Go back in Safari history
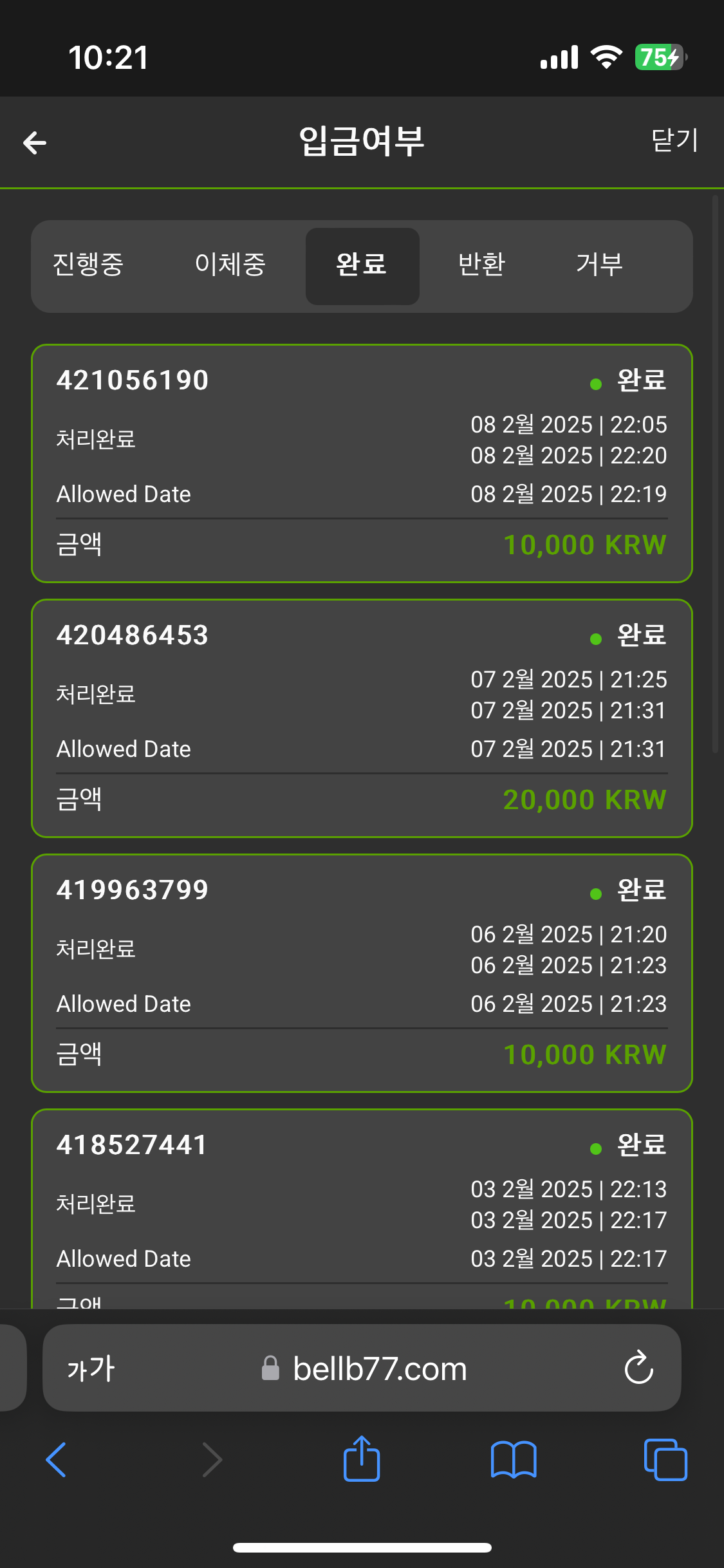Screen dimensions: 724x1568 pyautogui.click(x=56, y=1459)
